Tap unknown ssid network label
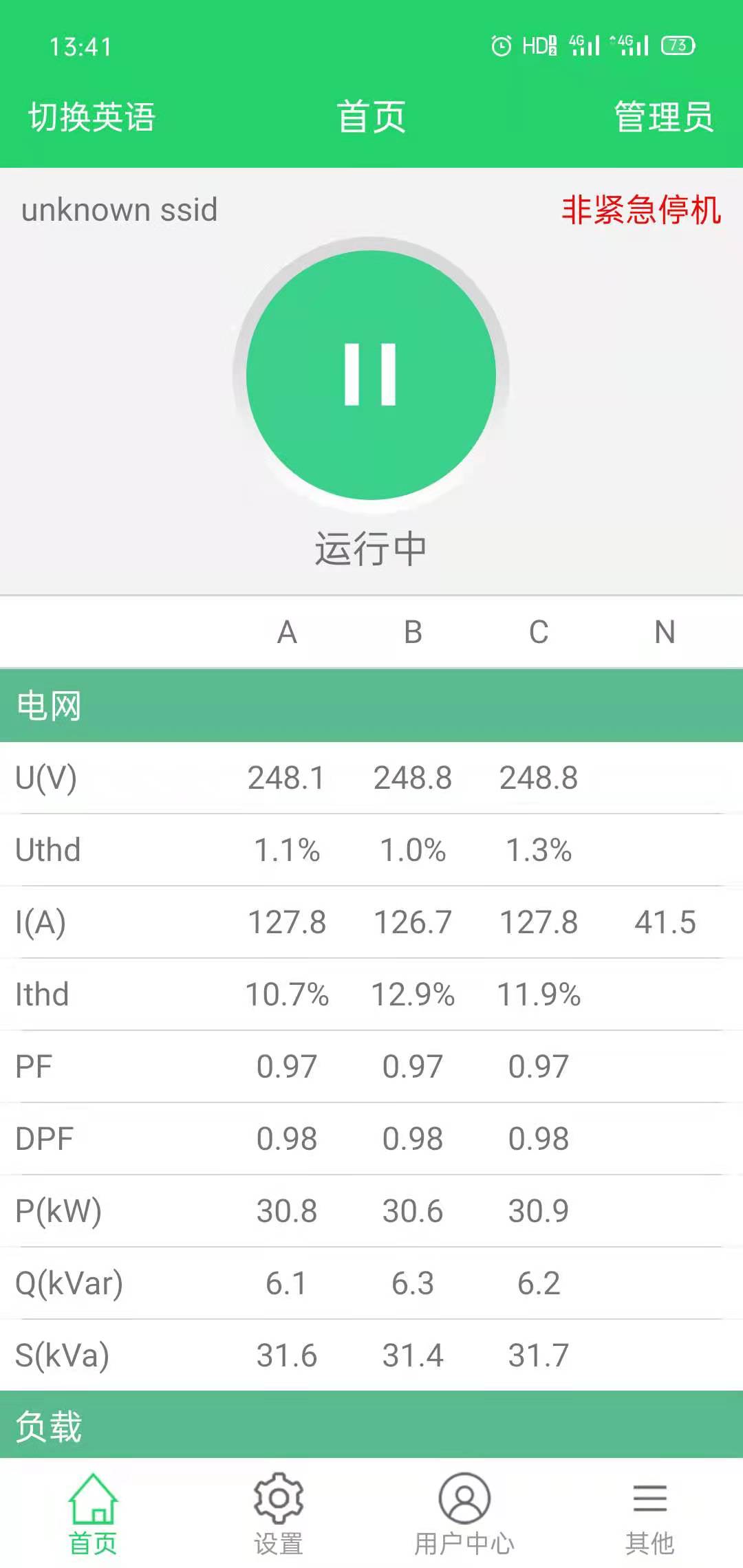Image resolution: width=743 pixels, height=1568 pixels. point(118,210)
